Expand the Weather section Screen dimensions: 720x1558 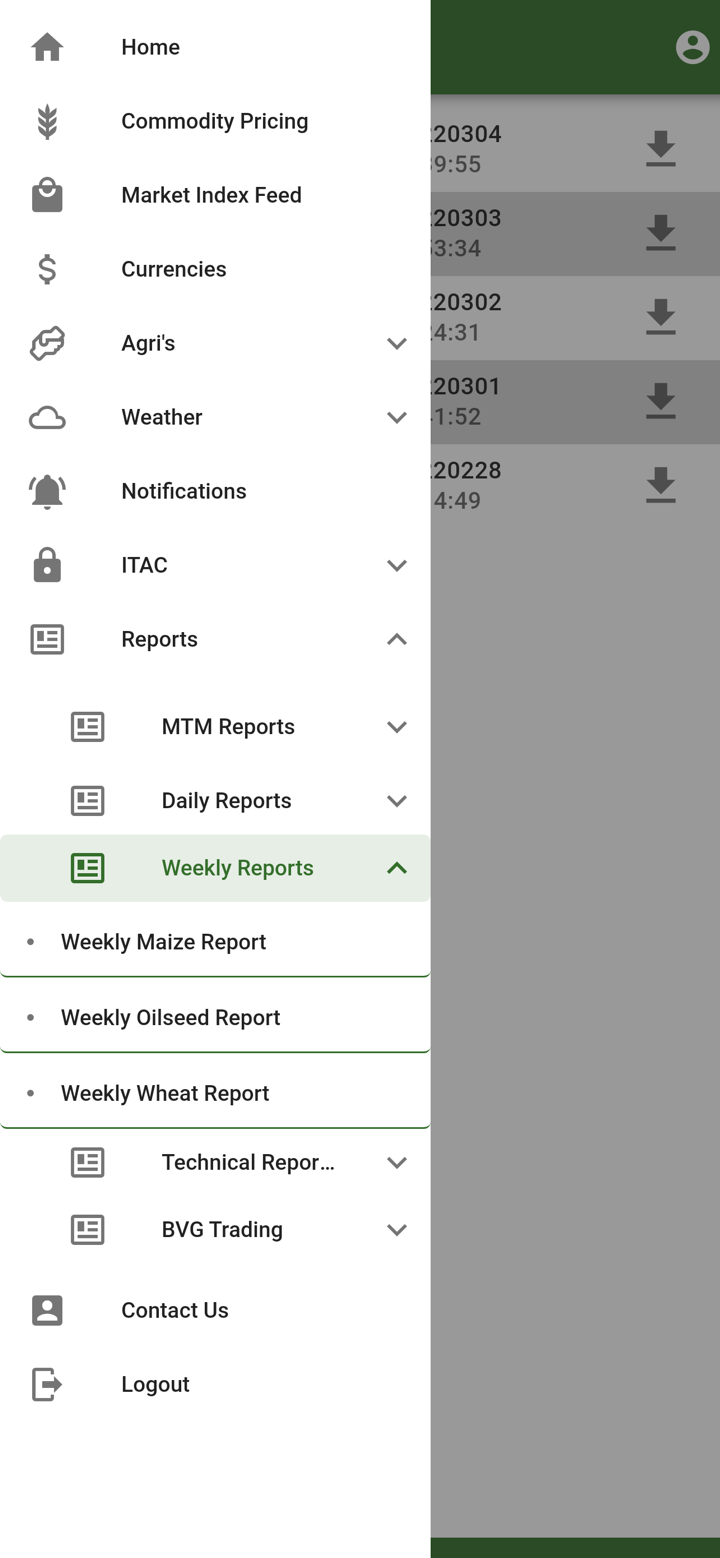tap(396, 417)
